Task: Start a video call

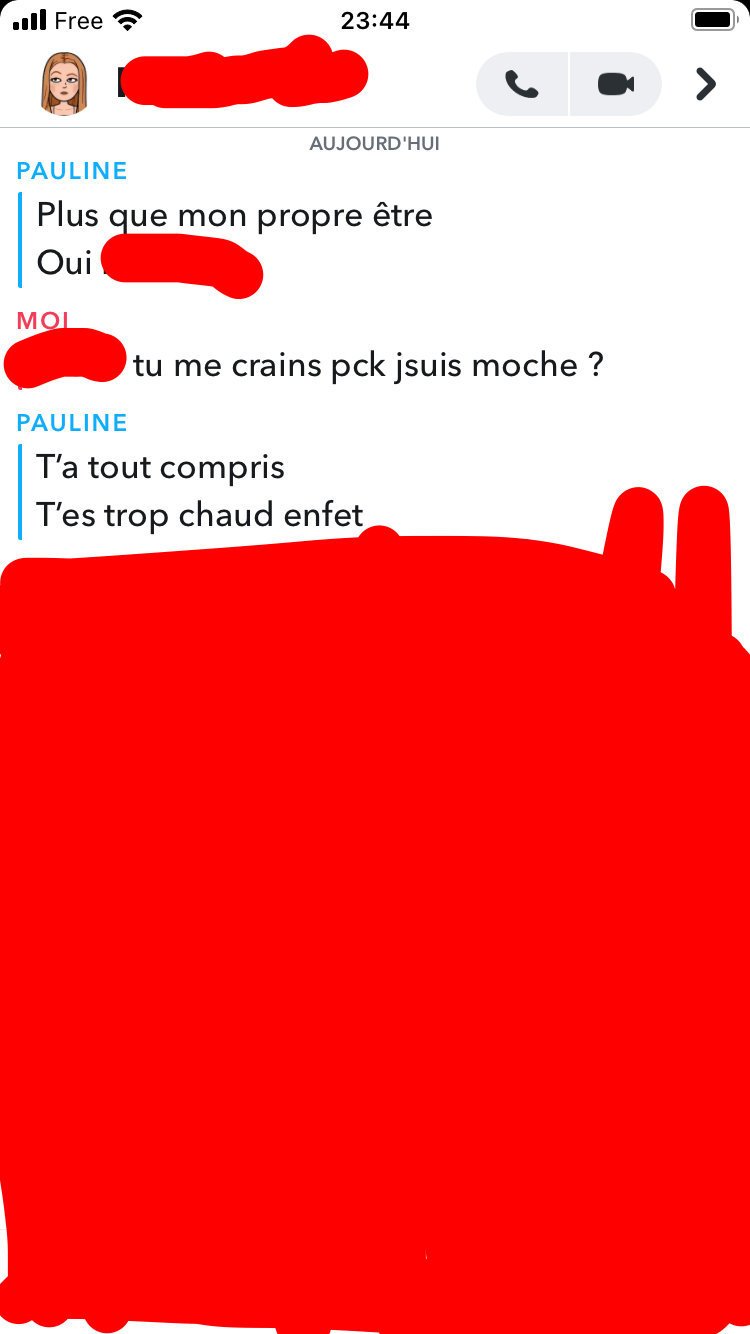Action: tap(616, 84)
